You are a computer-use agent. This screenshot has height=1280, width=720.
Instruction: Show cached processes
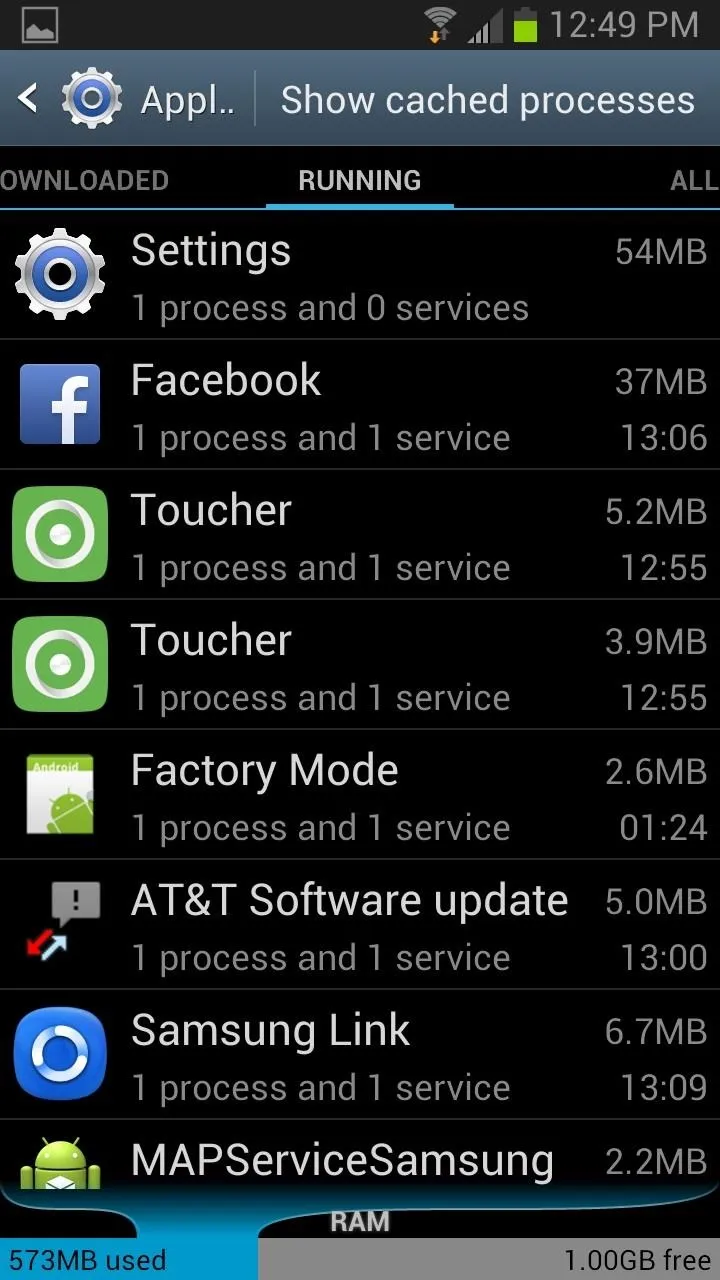tap(488, 99)
